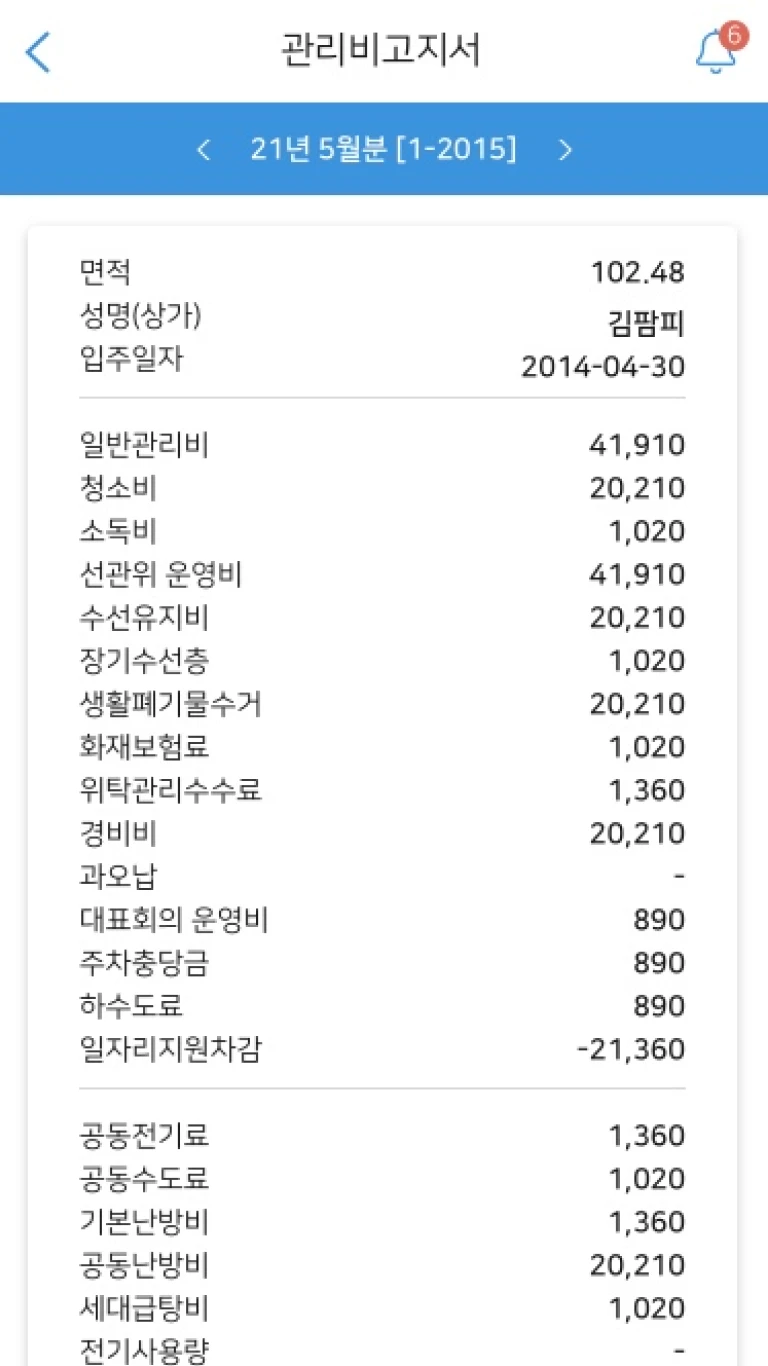This screenshot has height=1366, width=768.
Task: Go back from the 관리비고지서 screen
Action: click(x=38, y=52)
